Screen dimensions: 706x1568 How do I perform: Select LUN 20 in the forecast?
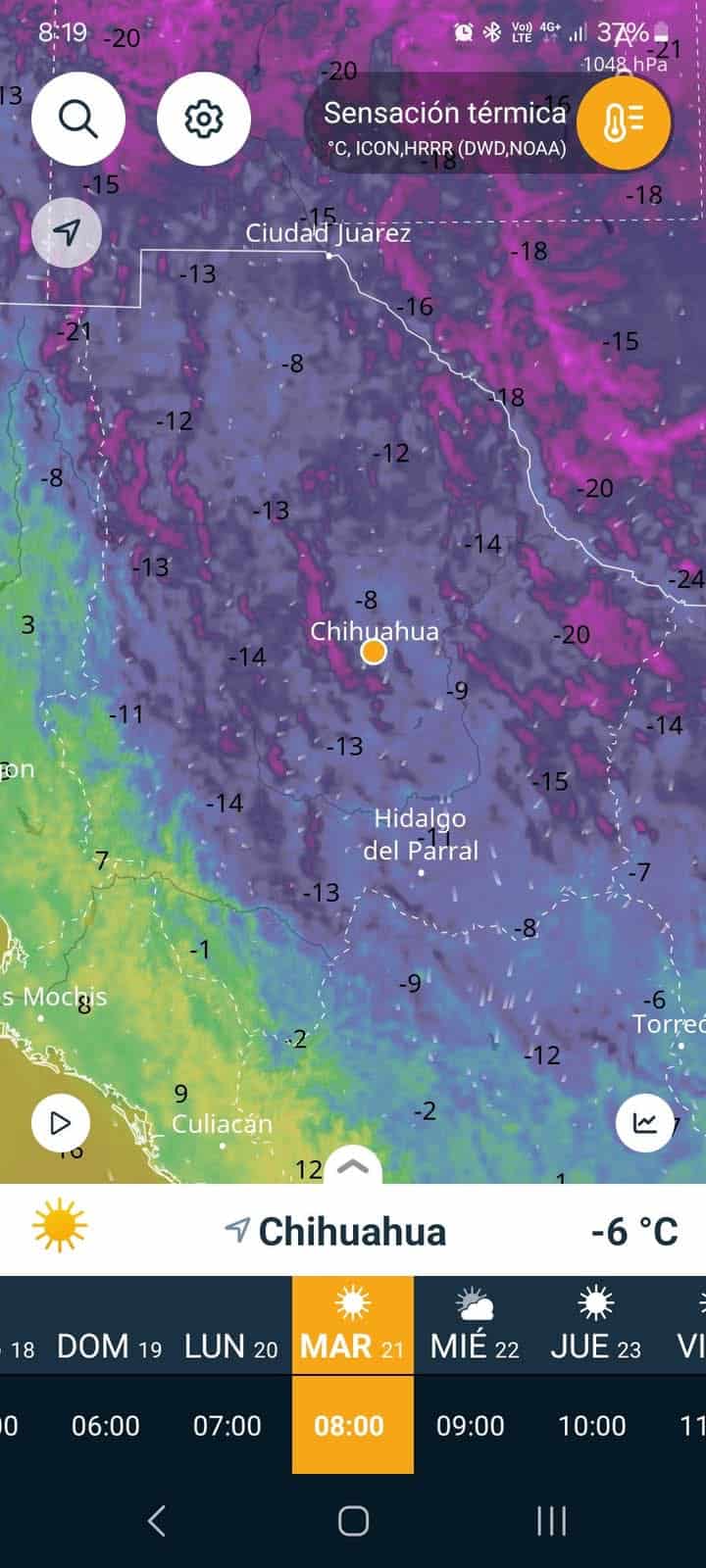pos(230,1347)
